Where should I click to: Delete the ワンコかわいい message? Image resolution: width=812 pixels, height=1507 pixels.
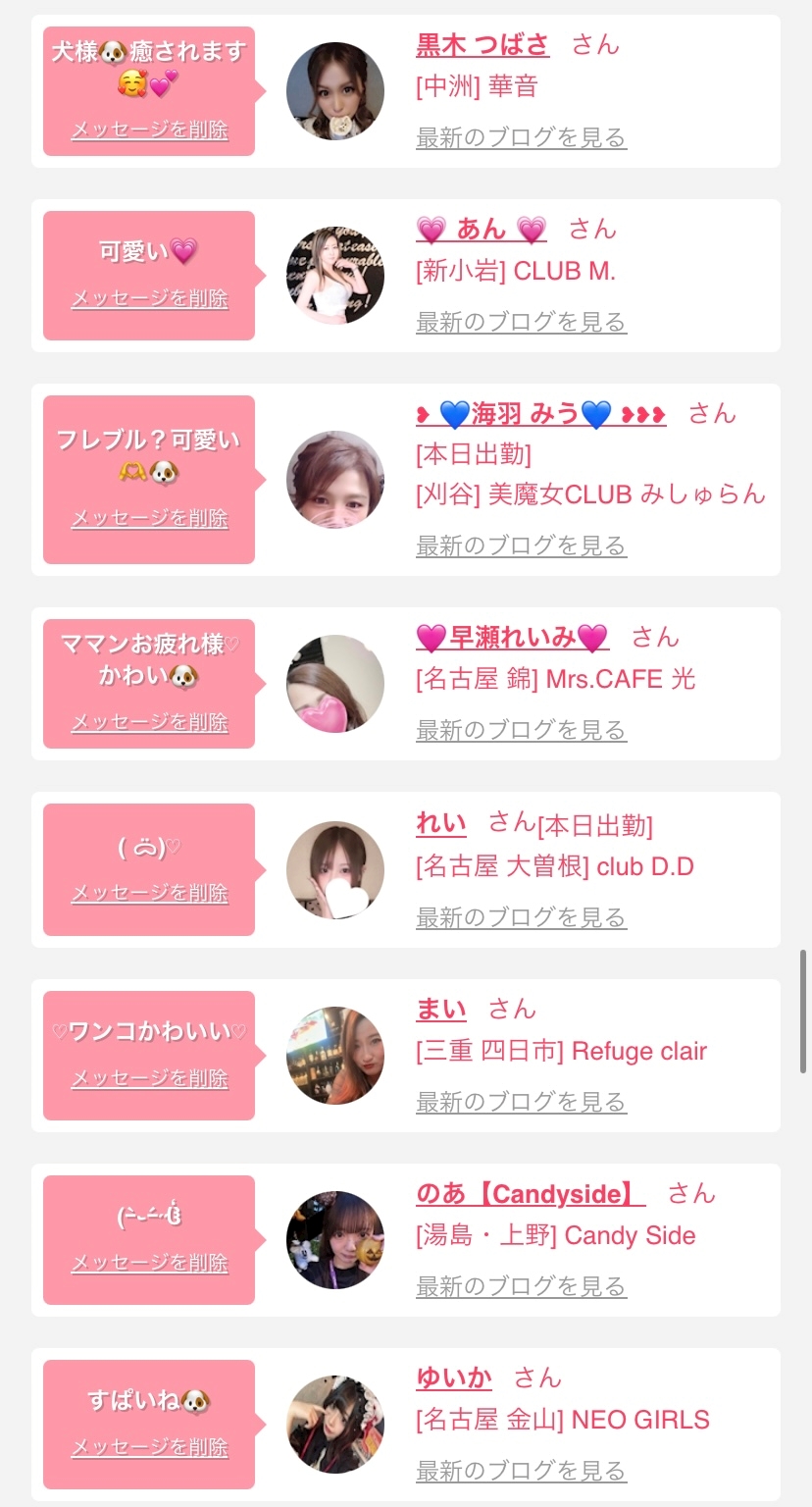[x=149, y=1078]
